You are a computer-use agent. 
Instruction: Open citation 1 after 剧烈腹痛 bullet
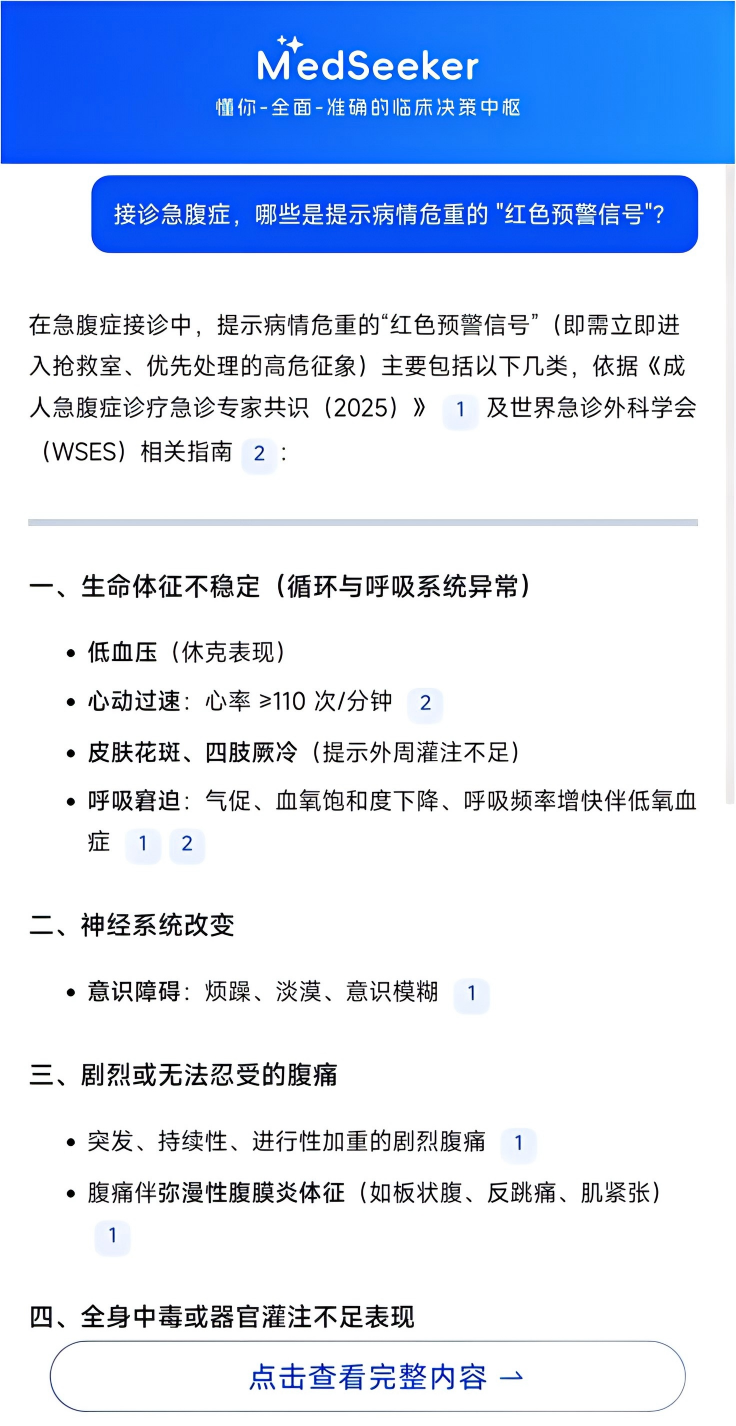(519, 1144)
